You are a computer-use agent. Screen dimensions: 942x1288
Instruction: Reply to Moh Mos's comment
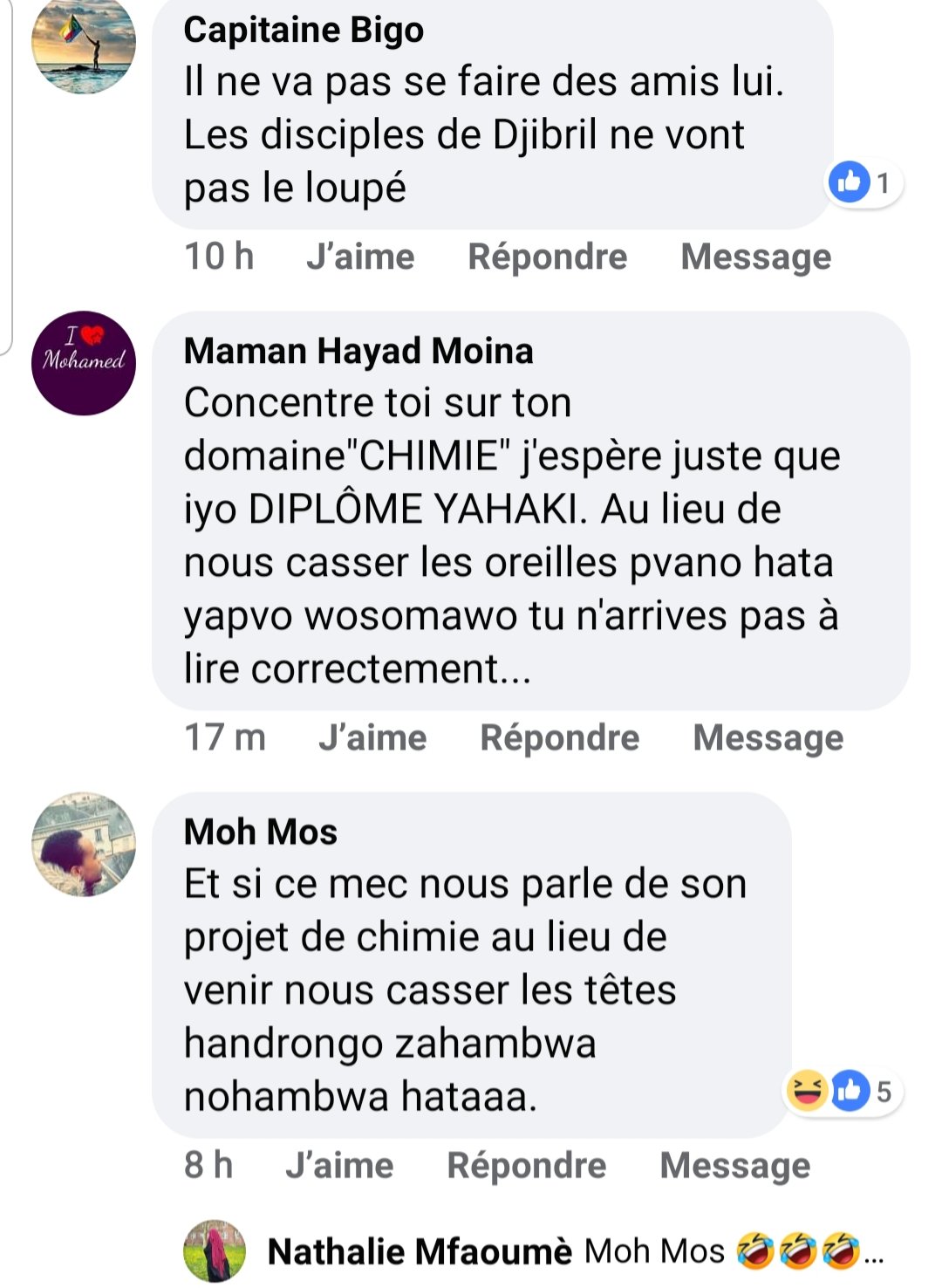(526, 1166)
